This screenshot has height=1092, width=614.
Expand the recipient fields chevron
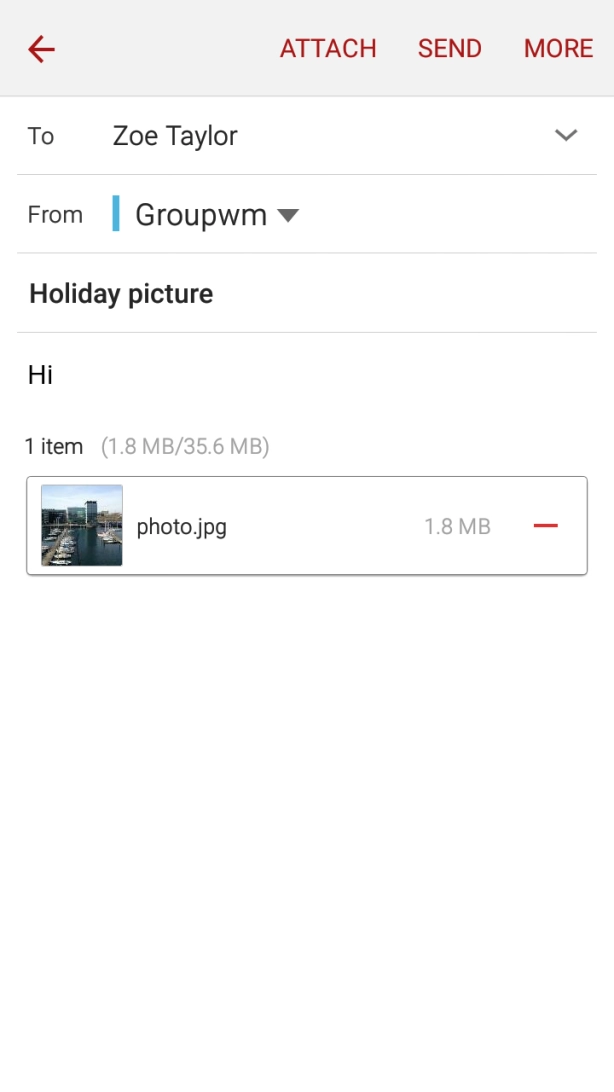point(566,136)
